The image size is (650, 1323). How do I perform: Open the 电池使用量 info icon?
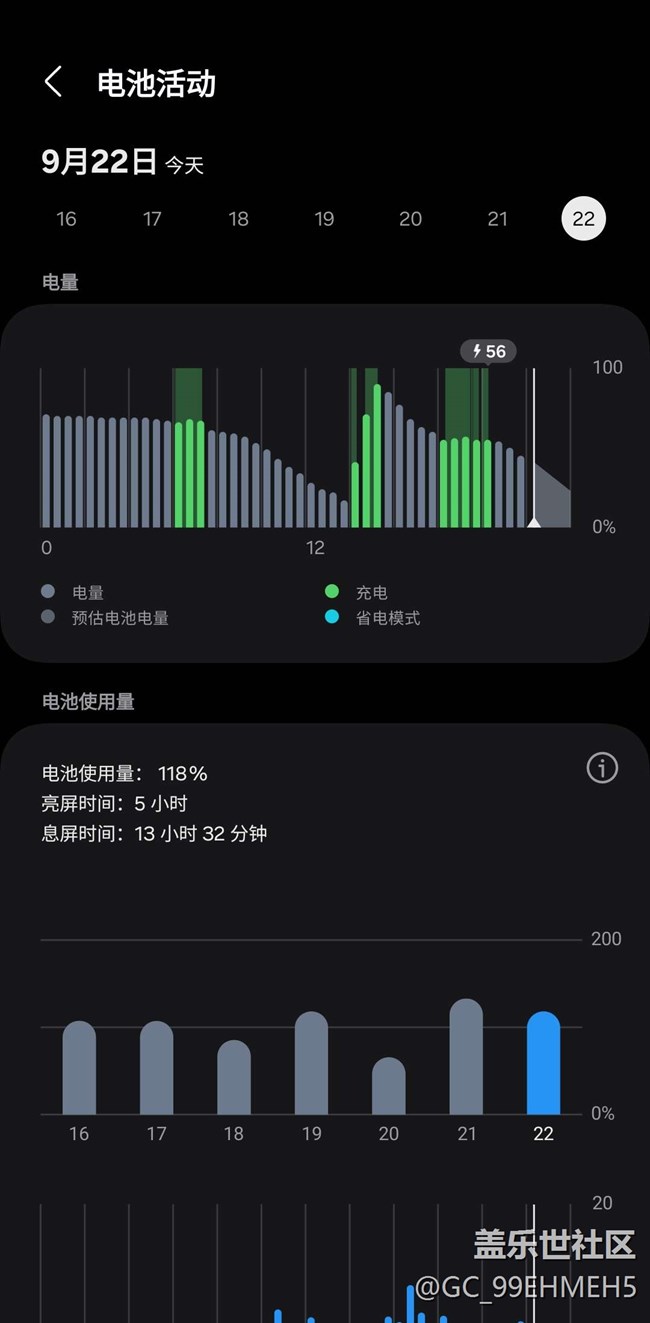[602, 768]
